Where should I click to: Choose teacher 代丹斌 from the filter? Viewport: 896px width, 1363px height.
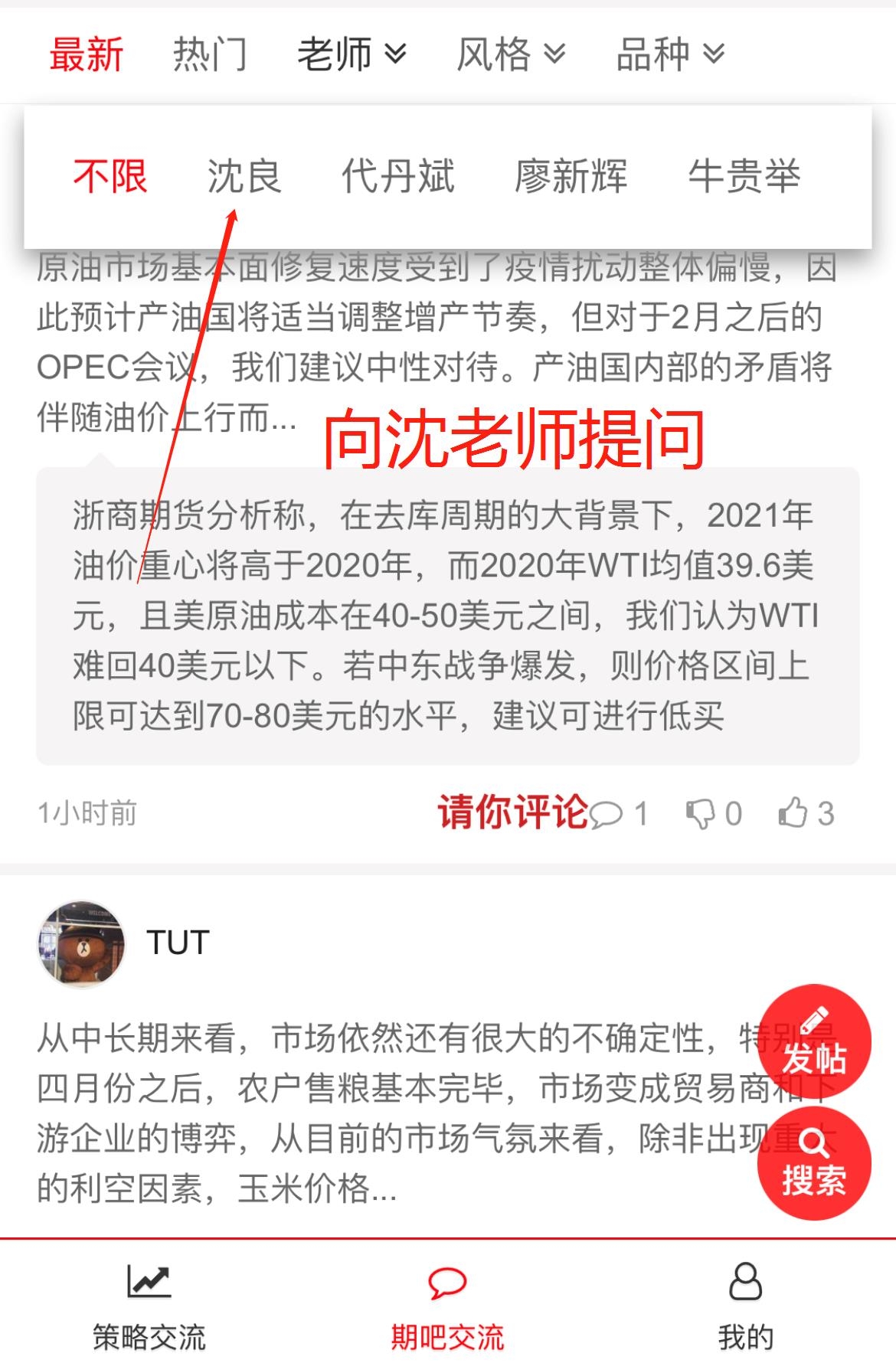397,176
